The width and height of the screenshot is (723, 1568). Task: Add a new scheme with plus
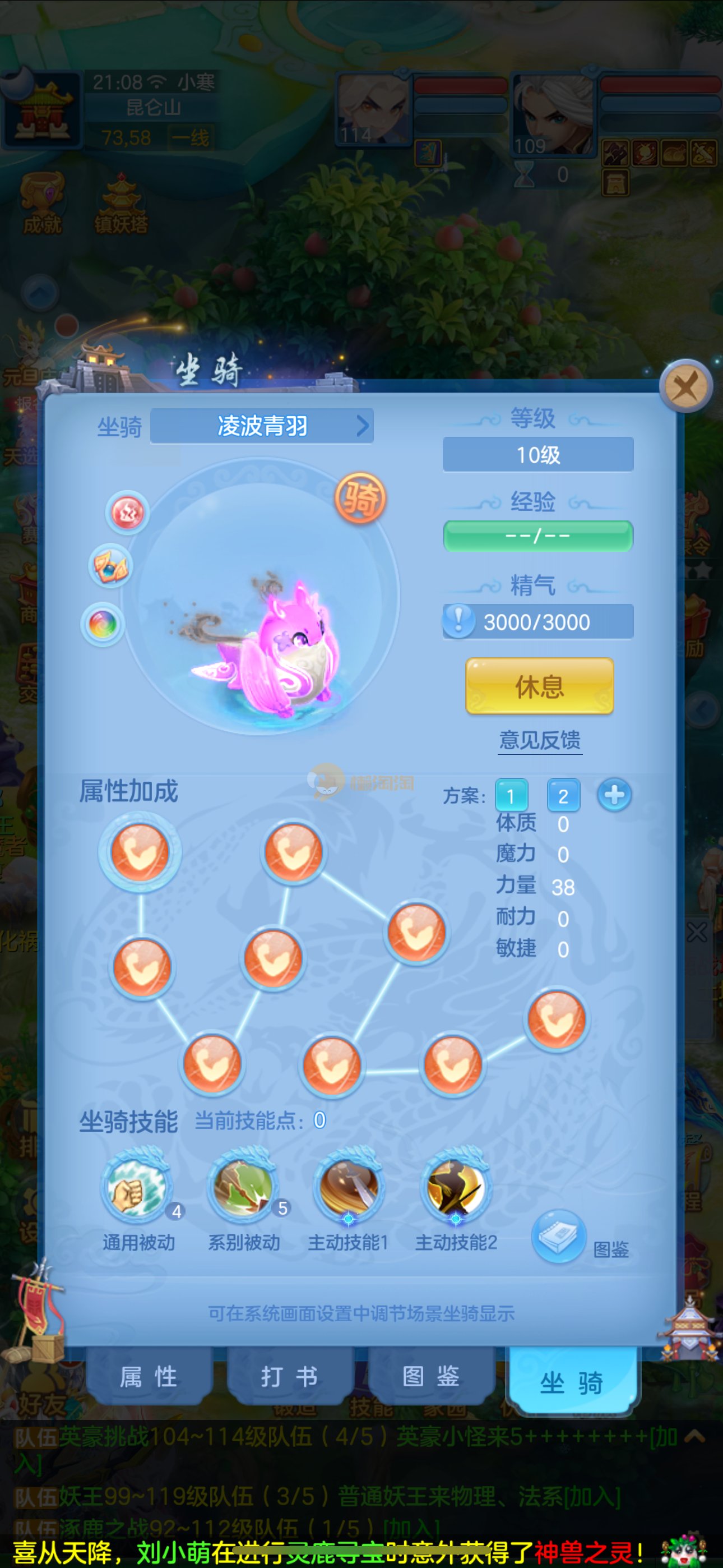coord(614,795)
